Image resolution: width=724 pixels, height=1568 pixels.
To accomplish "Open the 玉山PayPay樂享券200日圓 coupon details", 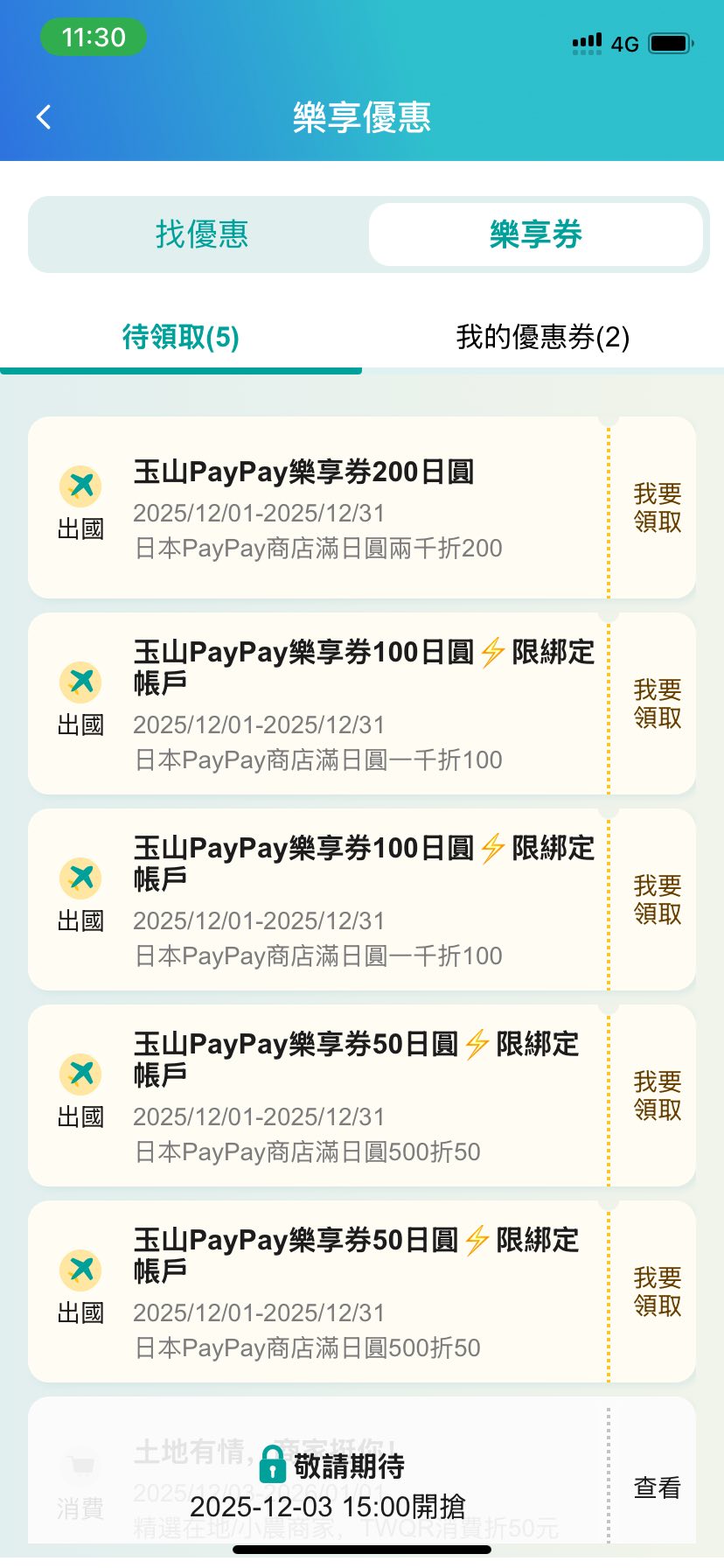I will pyautogui.click(x=317, y=508).
